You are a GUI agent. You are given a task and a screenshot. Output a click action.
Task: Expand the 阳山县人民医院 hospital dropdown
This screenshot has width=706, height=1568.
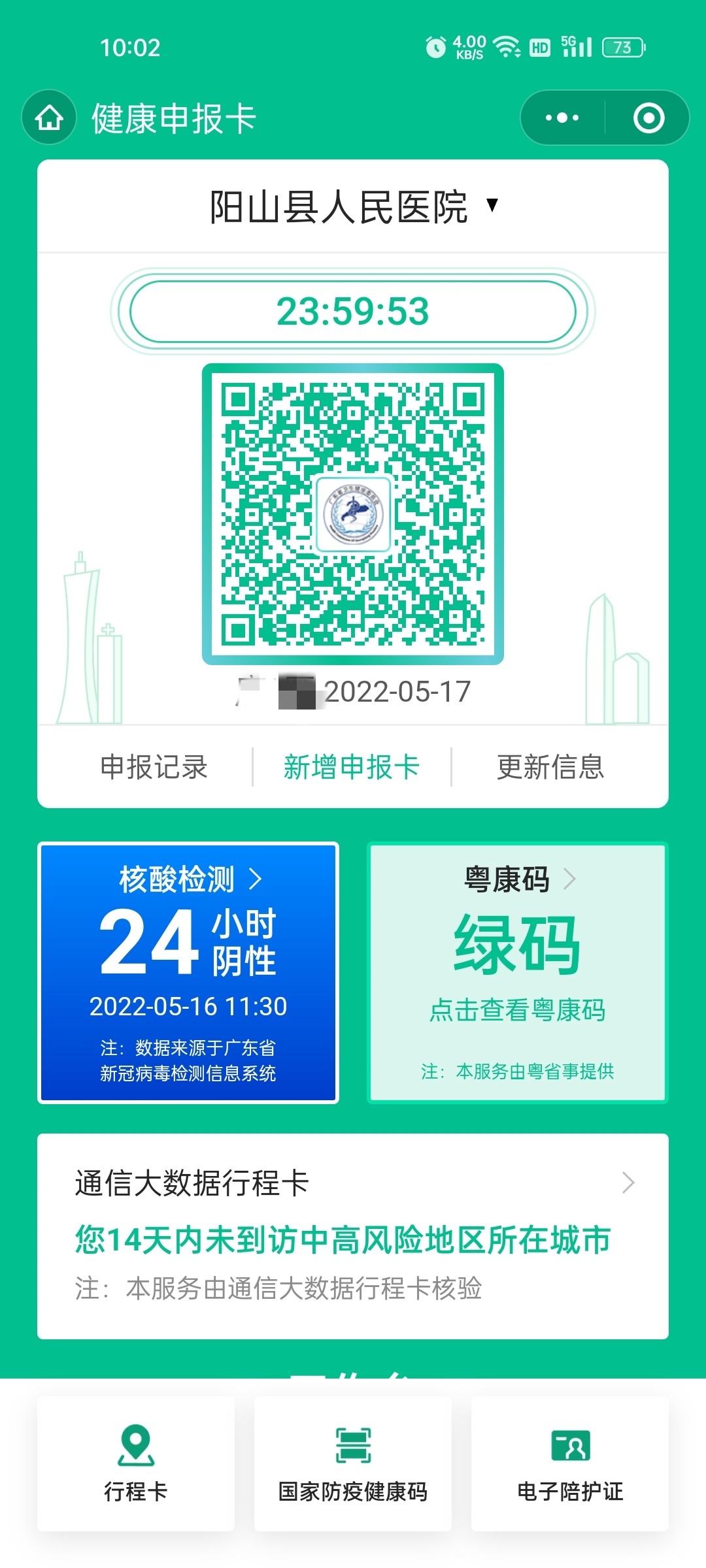[353, 206]
